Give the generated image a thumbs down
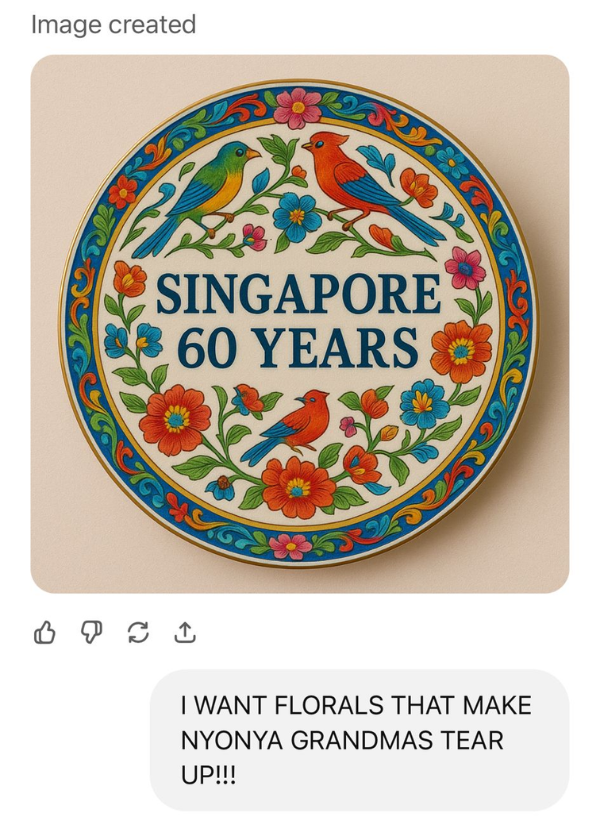Viewport: 600px width, 834px height. (x=92, y=631)
